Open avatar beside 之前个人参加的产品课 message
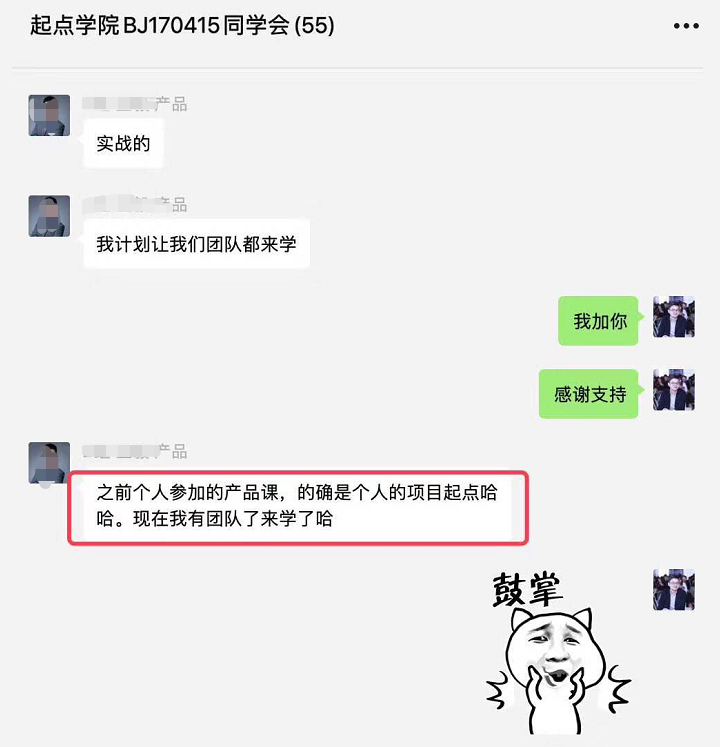Screen dimensions: 720x747 click(x=49, y=463)
